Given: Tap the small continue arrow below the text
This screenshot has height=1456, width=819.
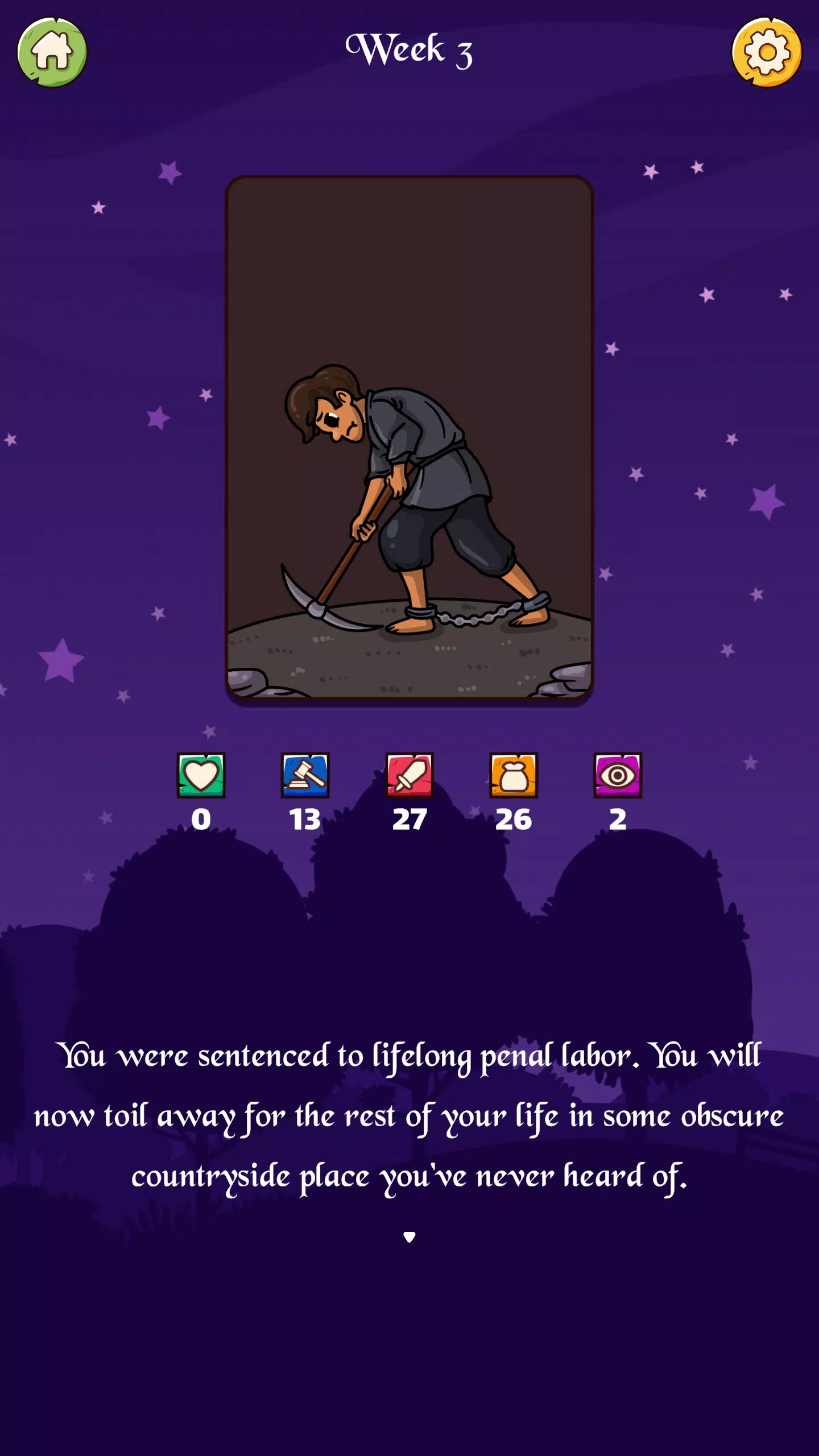Looking at the screenshot, I should tap(409, 1236).
